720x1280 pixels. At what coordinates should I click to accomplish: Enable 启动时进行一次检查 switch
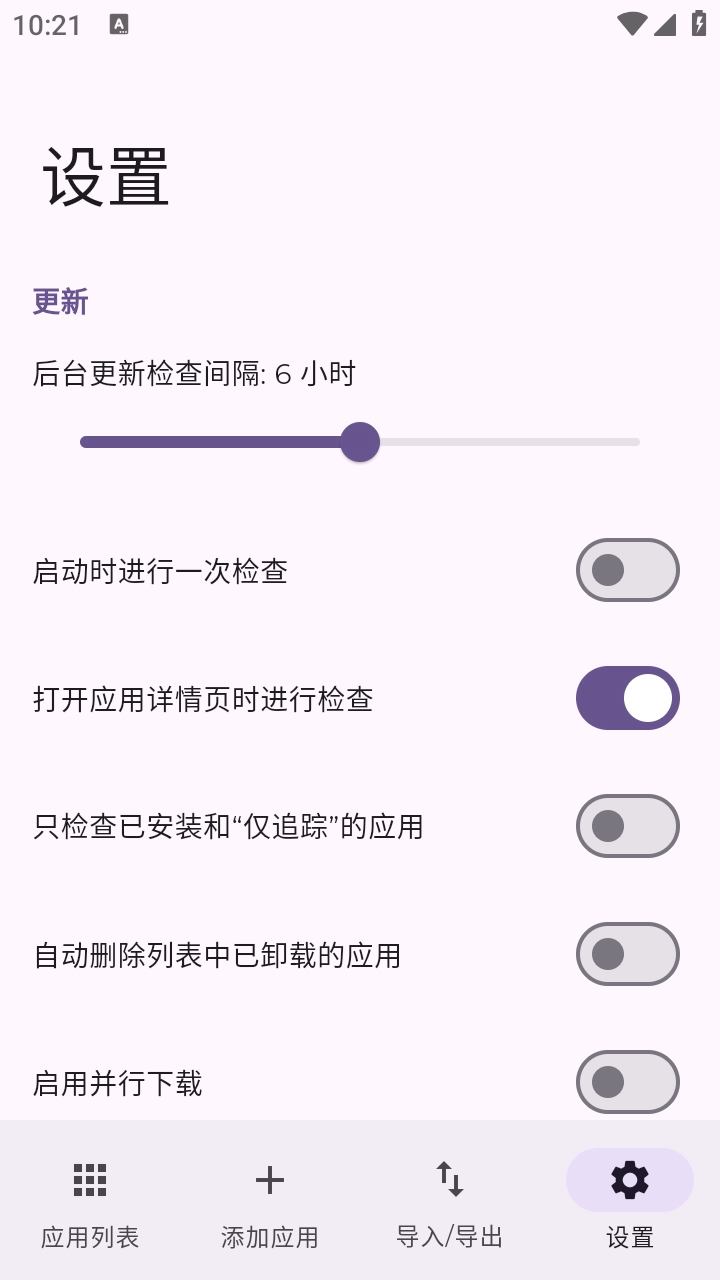pos(628,570)
